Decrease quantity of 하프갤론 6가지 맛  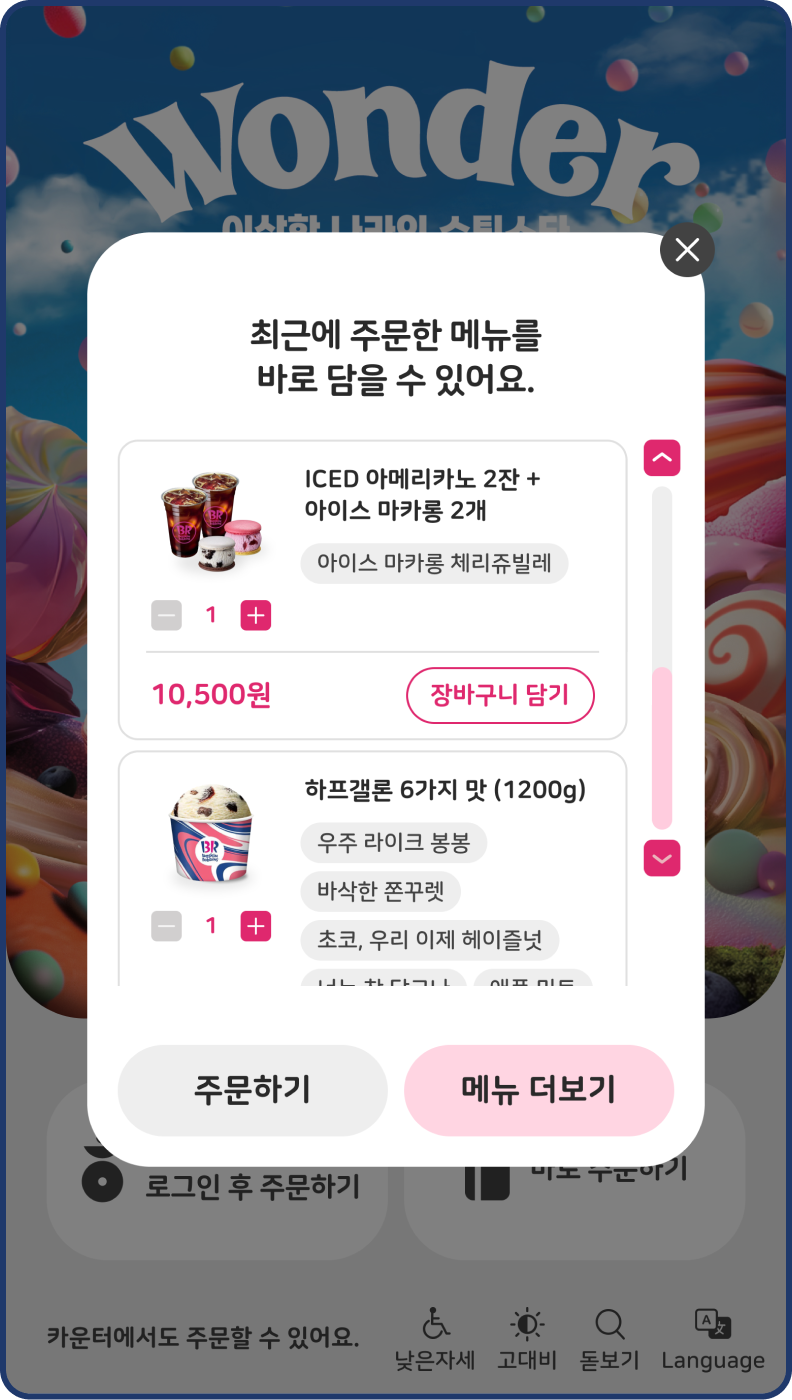pyautogui.click(x=167, y=927)
